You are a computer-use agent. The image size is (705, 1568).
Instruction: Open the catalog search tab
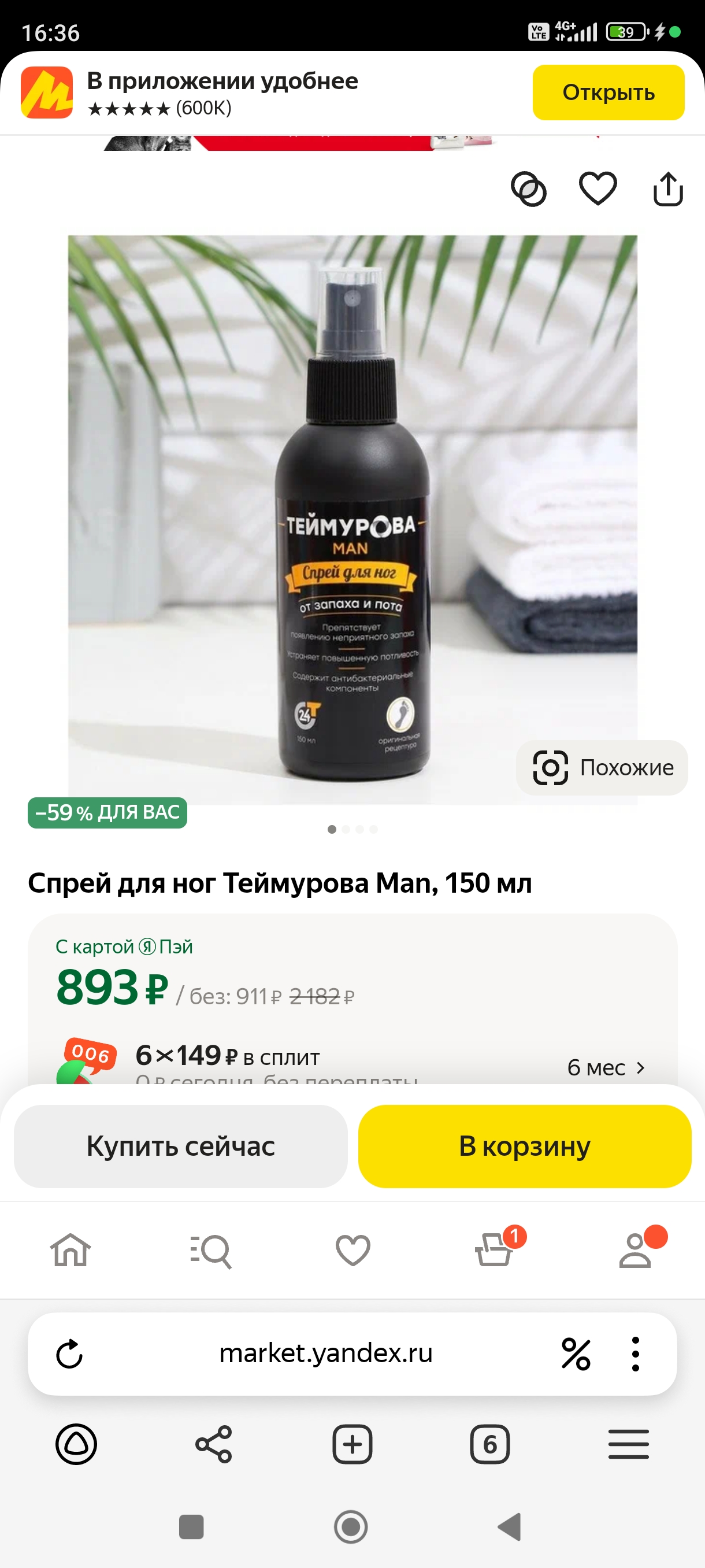pyautogui.click(x=210, y=1250)
